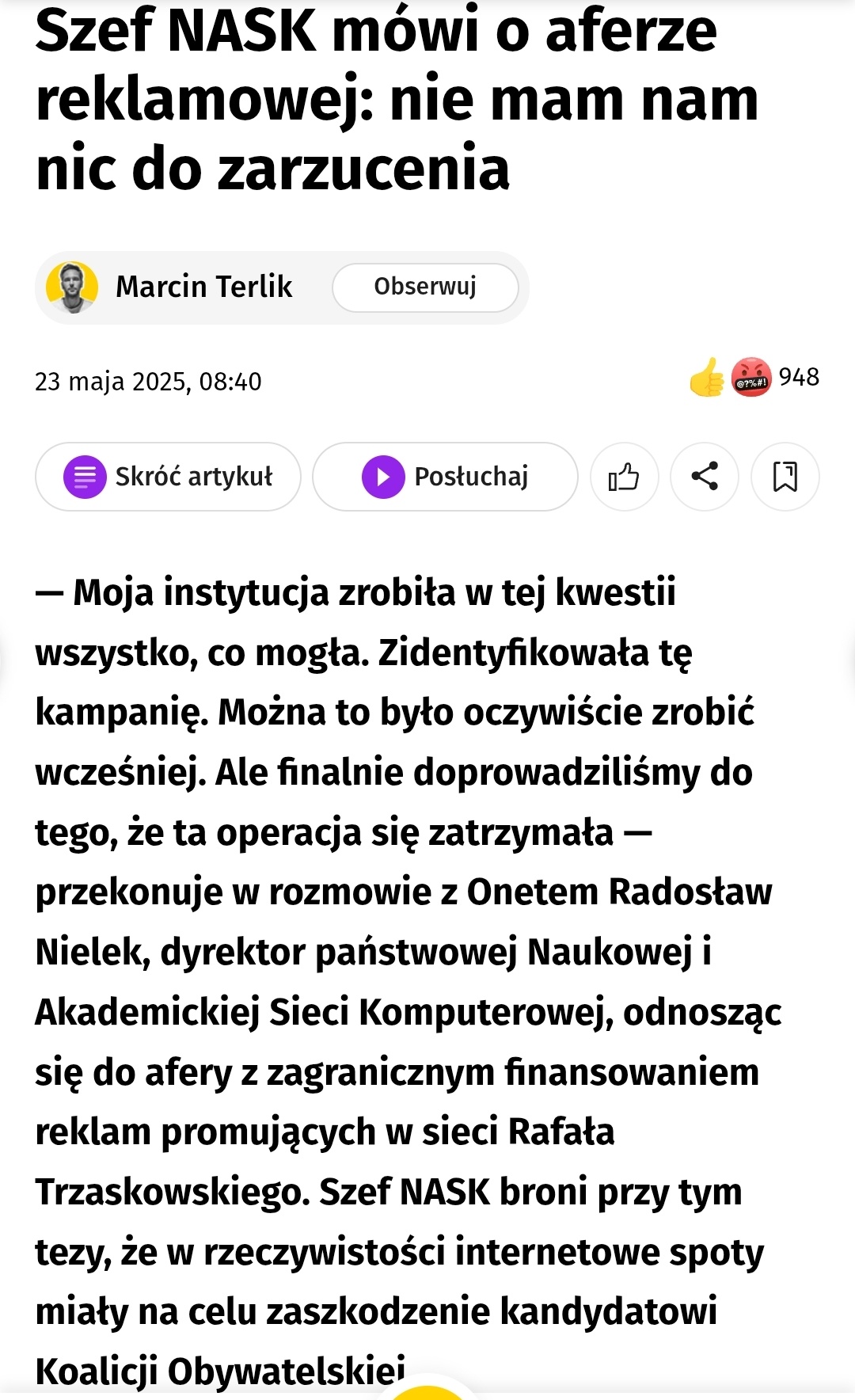855x1400 pixels.
Task: Like the article with thumbs-up icon
Action: (x=624, y=477)
